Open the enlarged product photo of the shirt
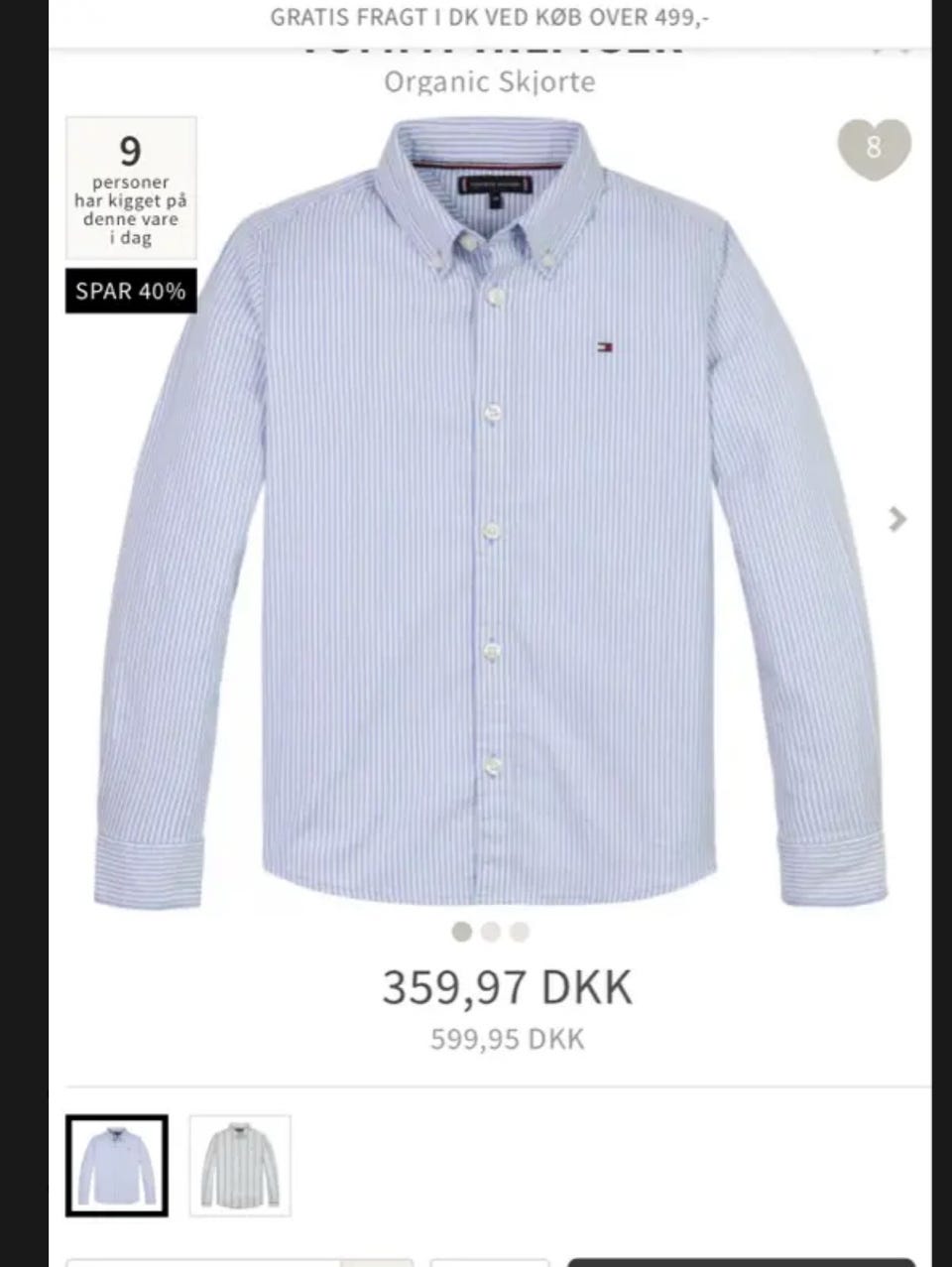 coord(493,516)
